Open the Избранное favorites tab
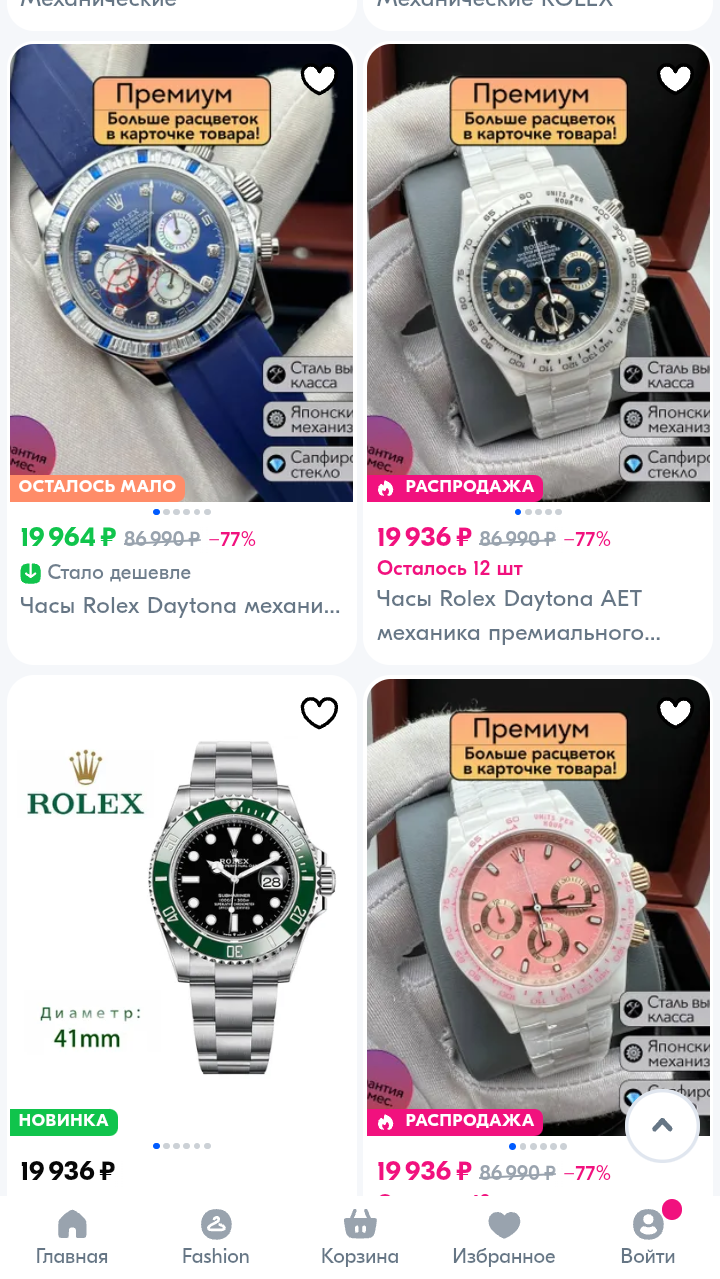The width and height of the screenshot is (720, 1279). [x=504, y=1237]
